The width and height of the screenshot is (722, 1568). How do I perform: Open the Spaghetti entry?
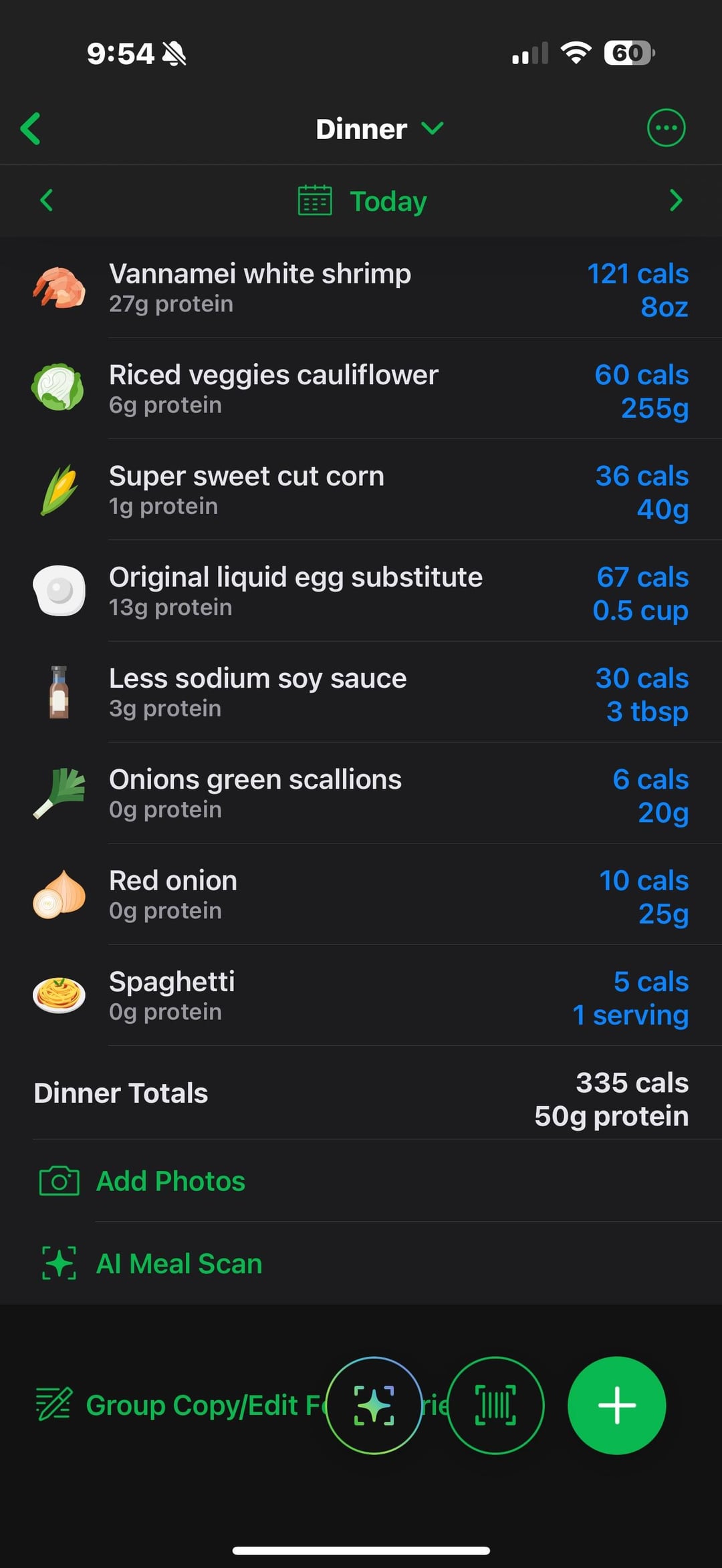click(x=361, y=996)
